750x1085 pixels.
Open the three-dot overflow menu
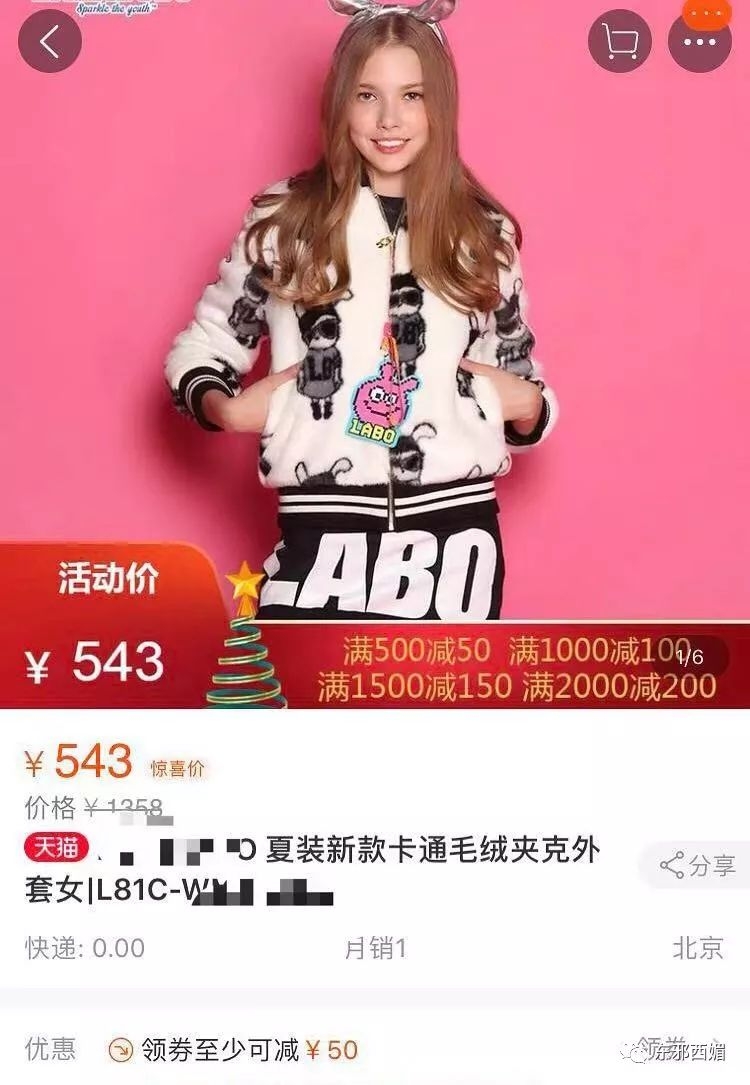700,41
